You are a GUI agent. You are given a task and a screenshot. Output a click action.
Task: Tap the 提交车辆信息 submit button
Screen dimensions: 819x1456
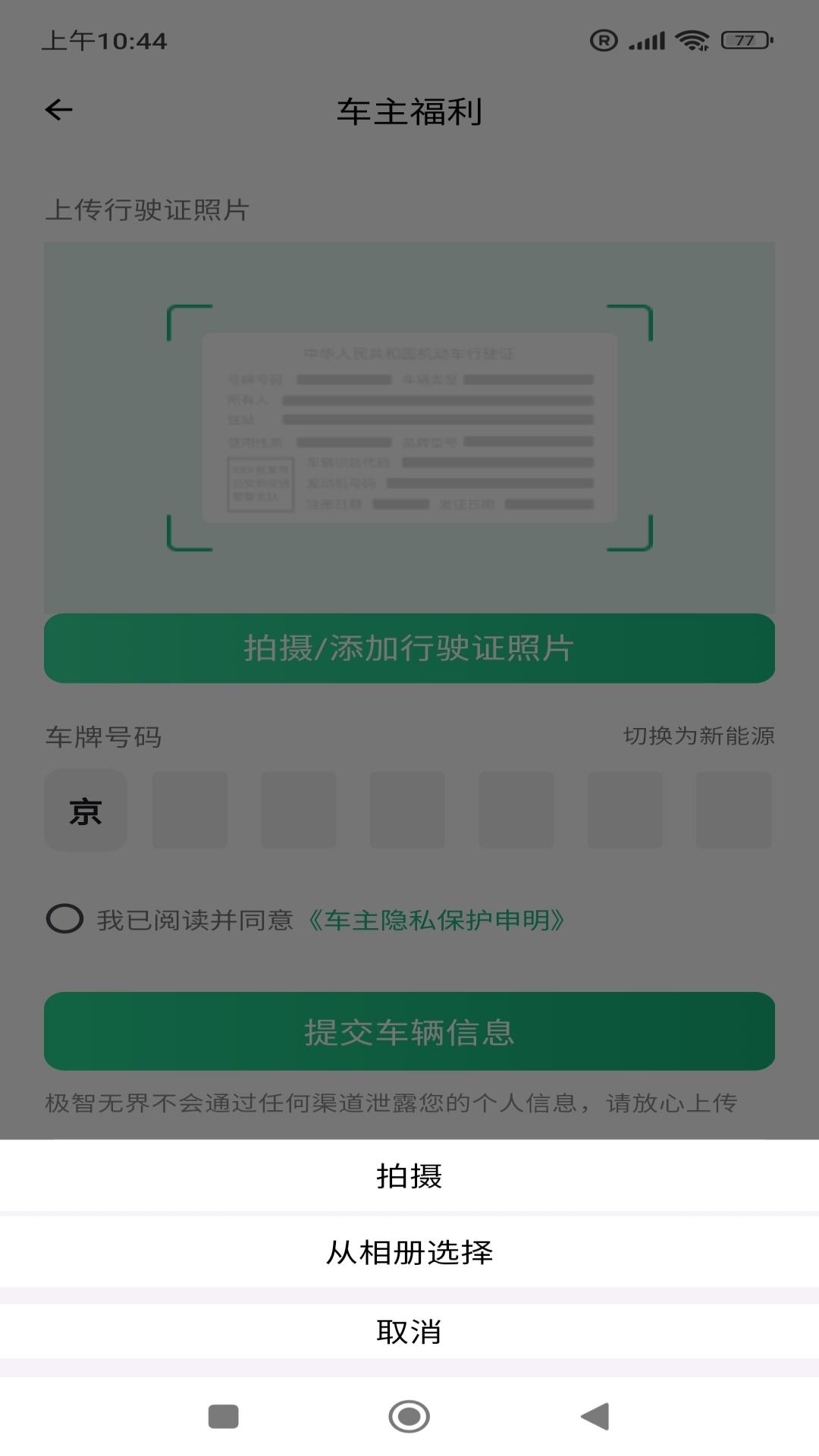409,1031
